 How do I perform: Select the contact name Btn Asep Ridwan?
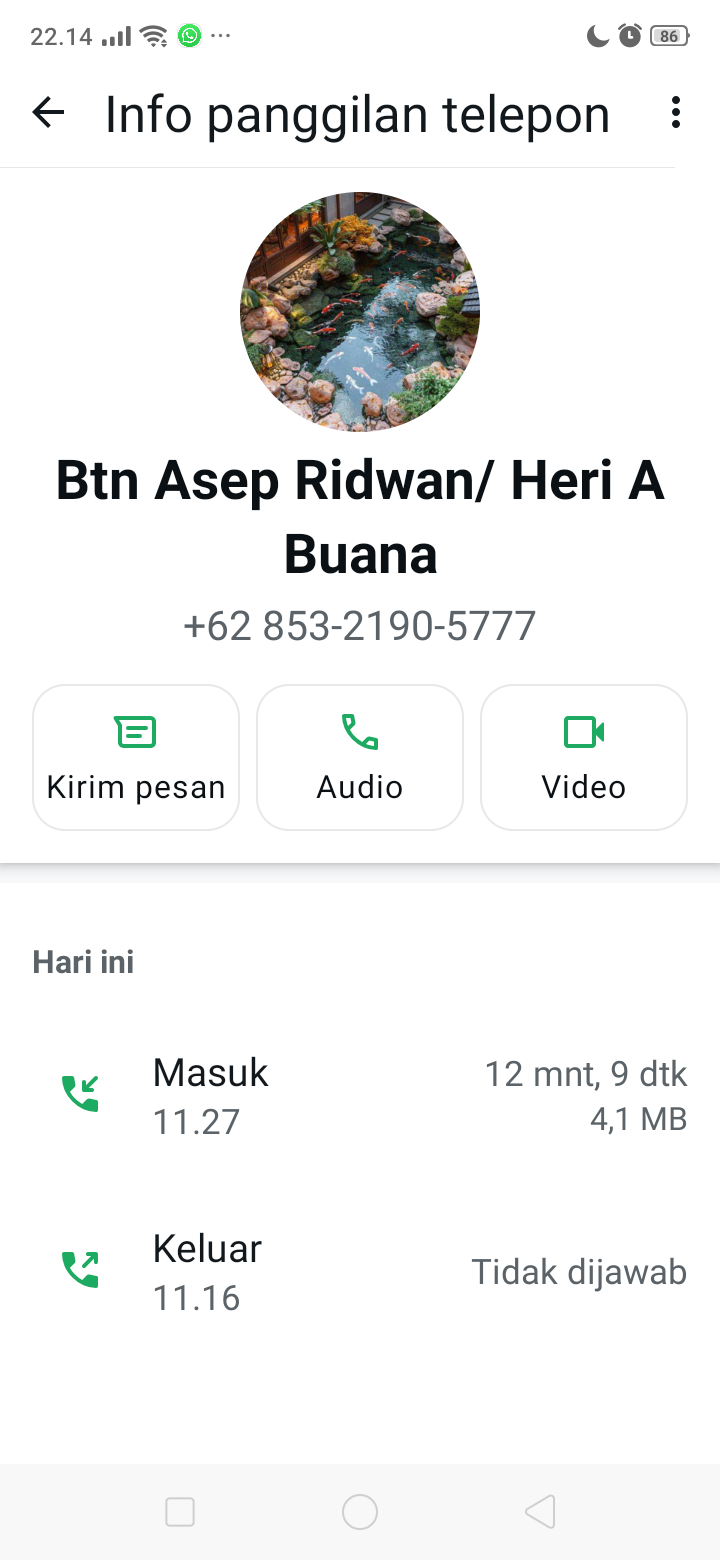coord(360,480)
